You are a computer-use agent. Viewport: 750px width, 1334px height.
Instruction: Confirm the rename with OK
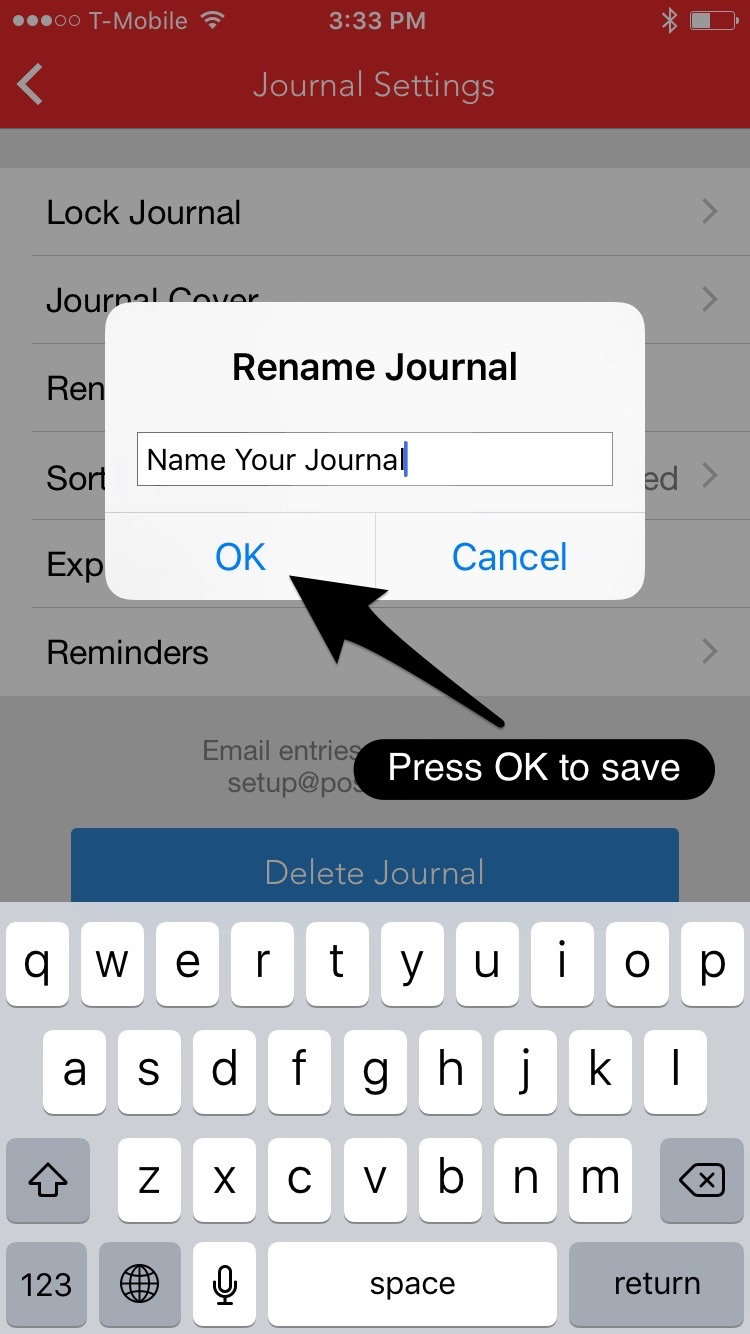coord(240,556)
